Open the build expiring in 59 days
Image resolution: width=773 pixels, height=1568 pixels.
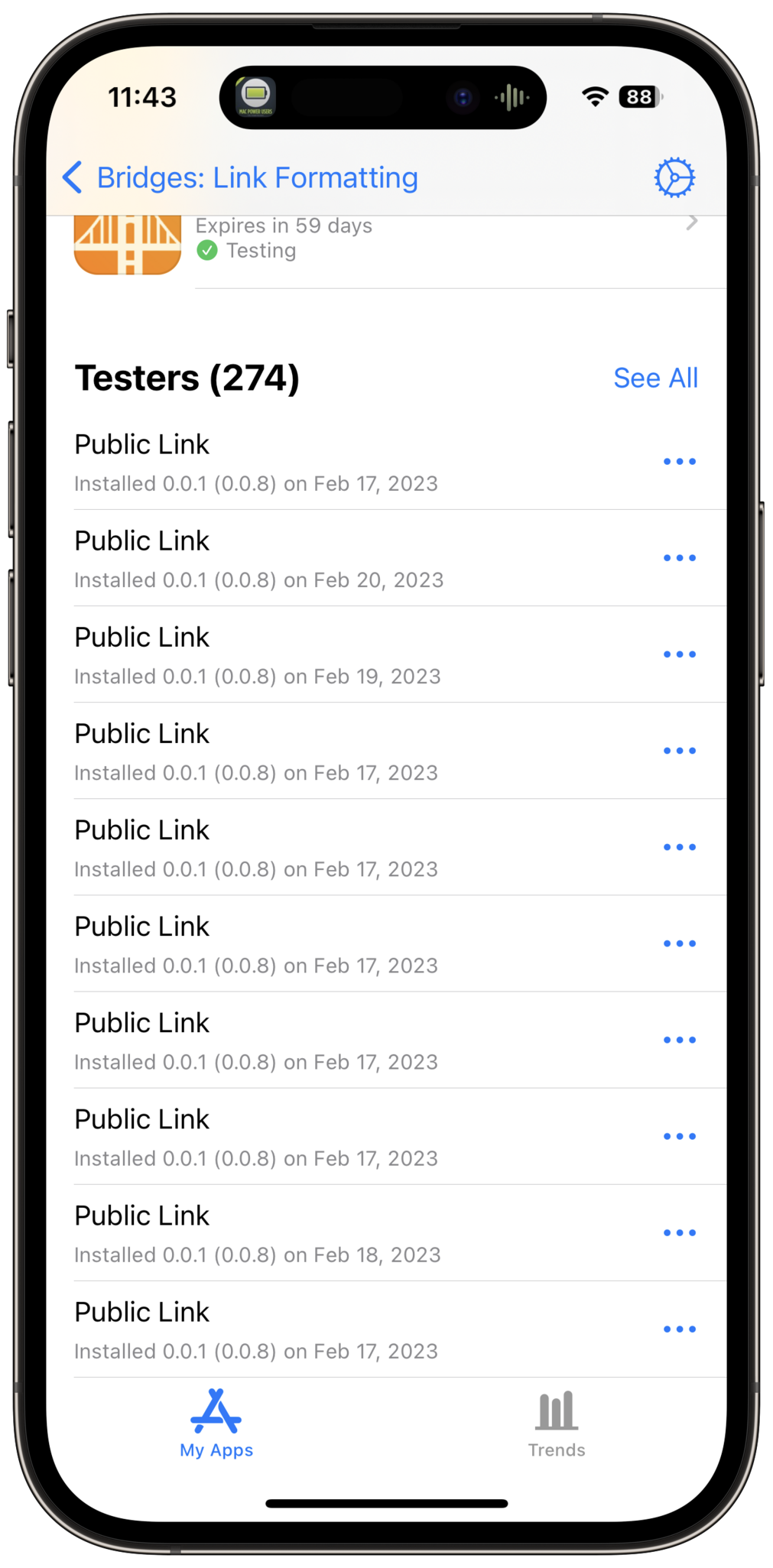(x=443, y=239)
